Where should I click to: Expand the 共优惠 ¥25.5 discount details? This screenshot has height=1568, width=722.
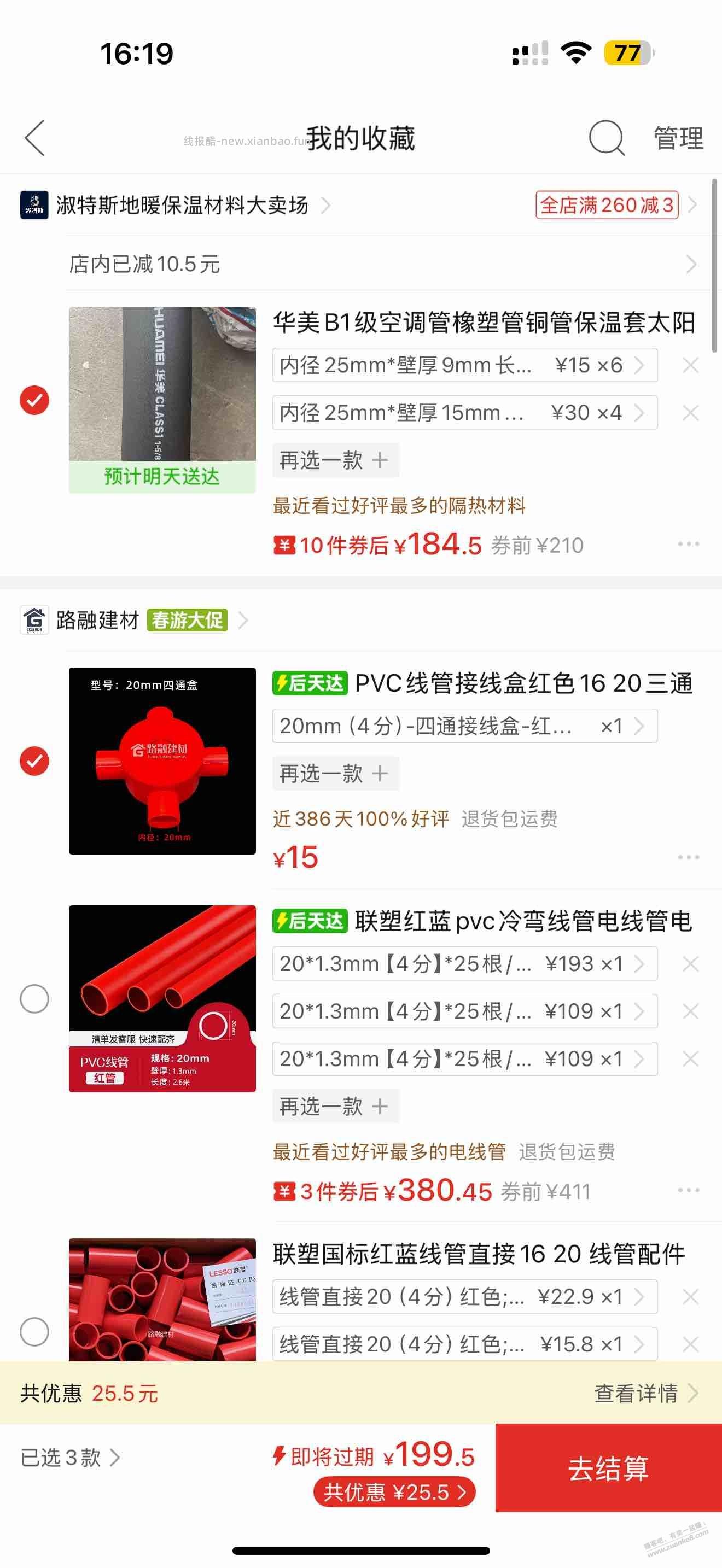click(x=395, y=1493)
